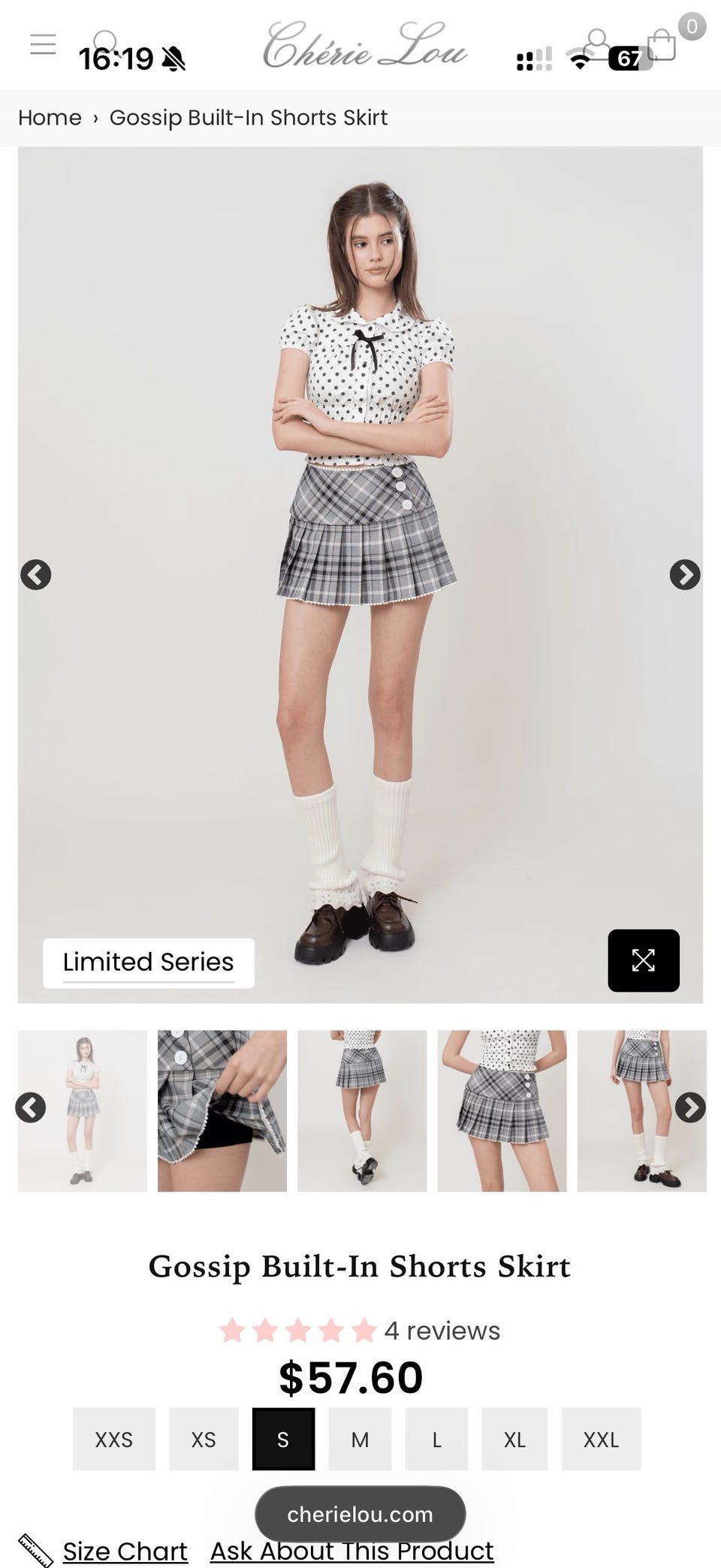Select size XXS
721x1568 pixels.
[114, 1439]
